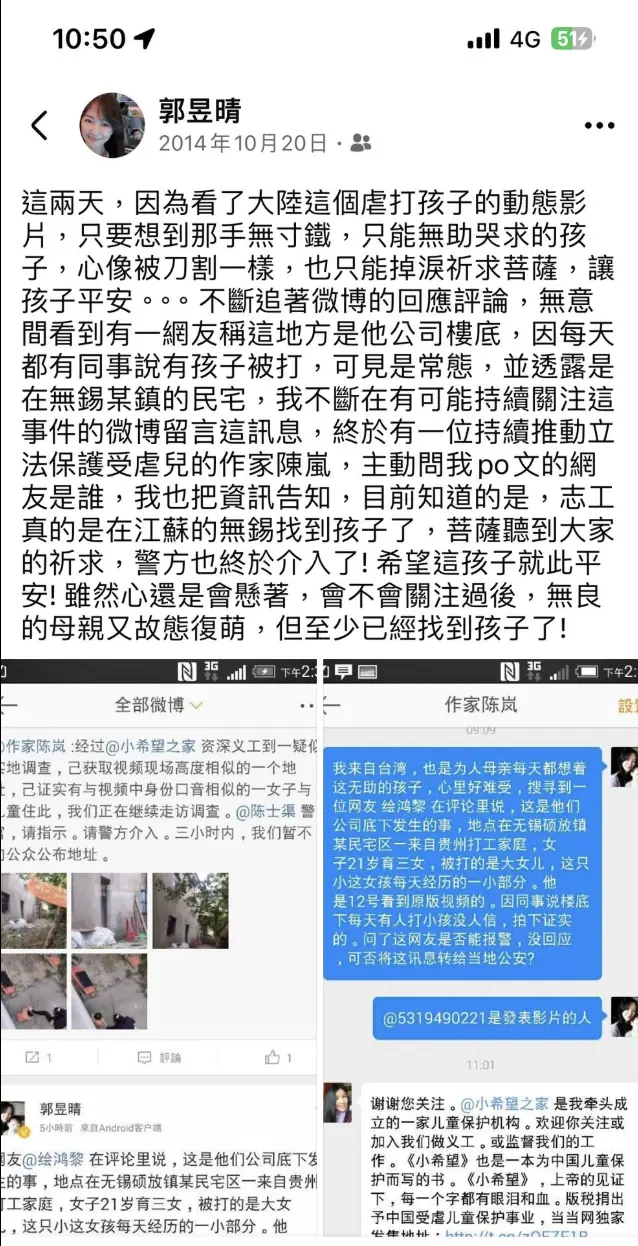Screen dimensions: 638x1246
Task: Open the three-dot options menu
Action: click(x=599, y=126)
